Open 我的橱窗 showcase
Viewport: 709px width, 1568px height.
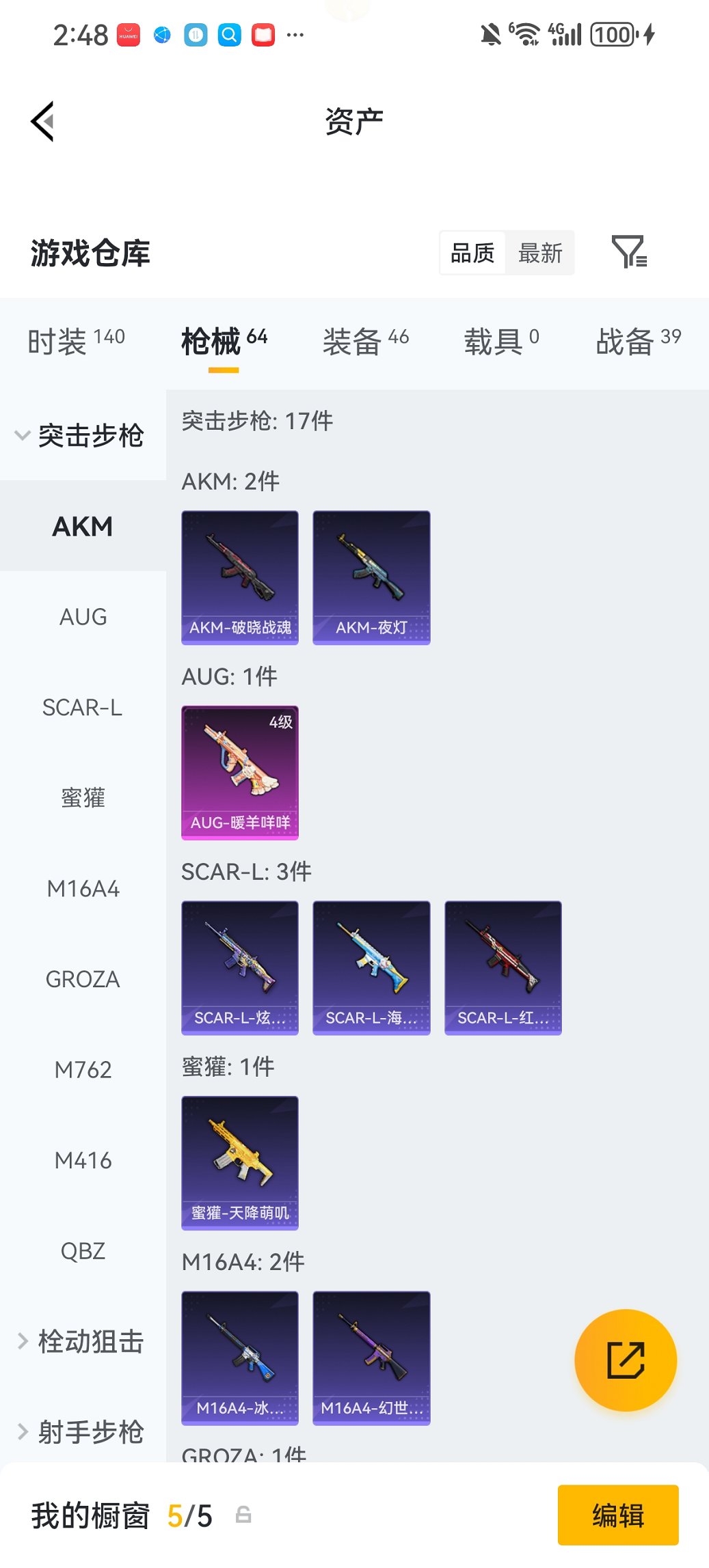tap(89, 1515)
